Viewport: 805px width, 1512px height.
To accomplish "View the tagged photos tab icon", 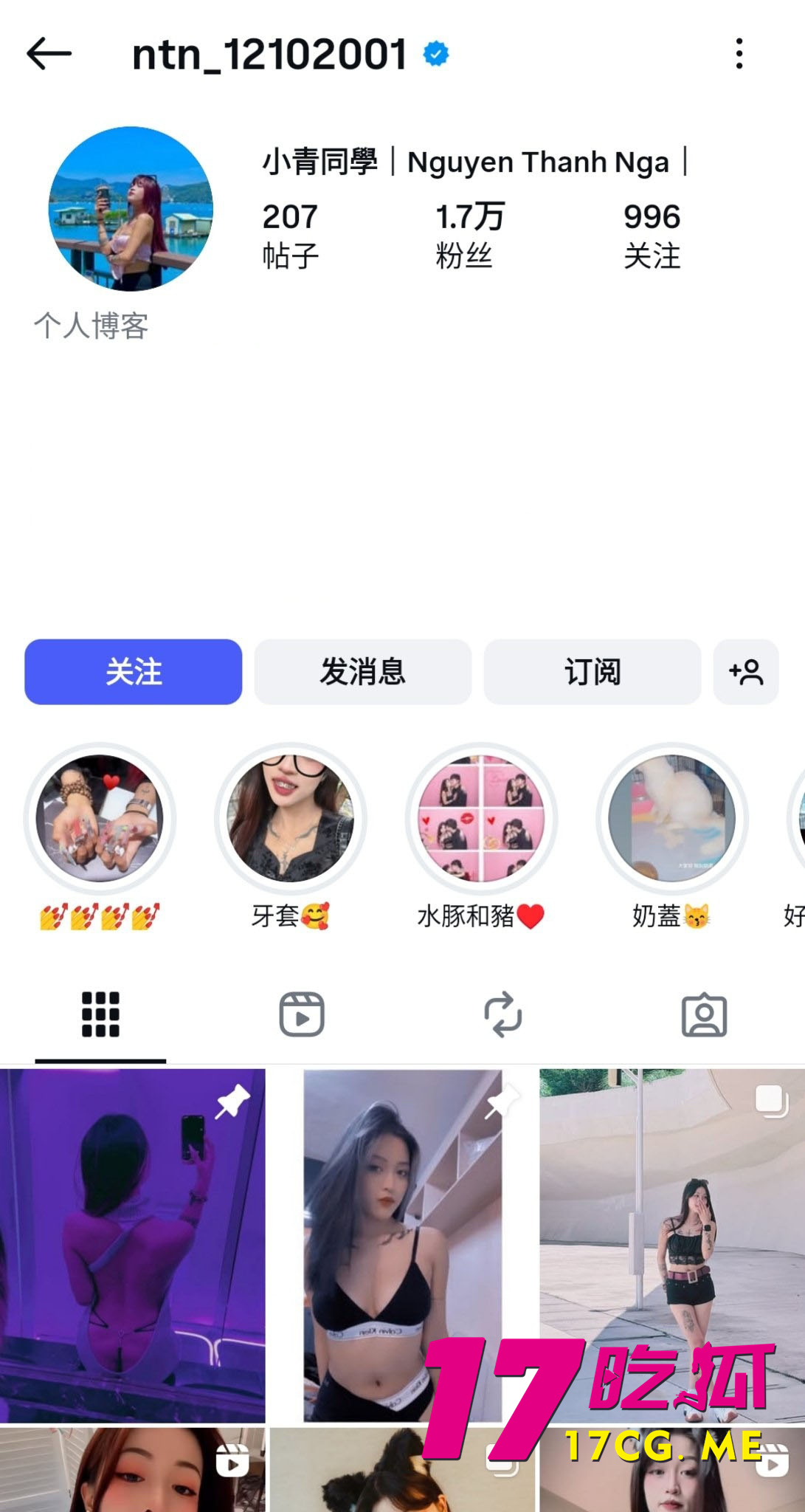I will pyautogui.click(x=705, y=1017).
